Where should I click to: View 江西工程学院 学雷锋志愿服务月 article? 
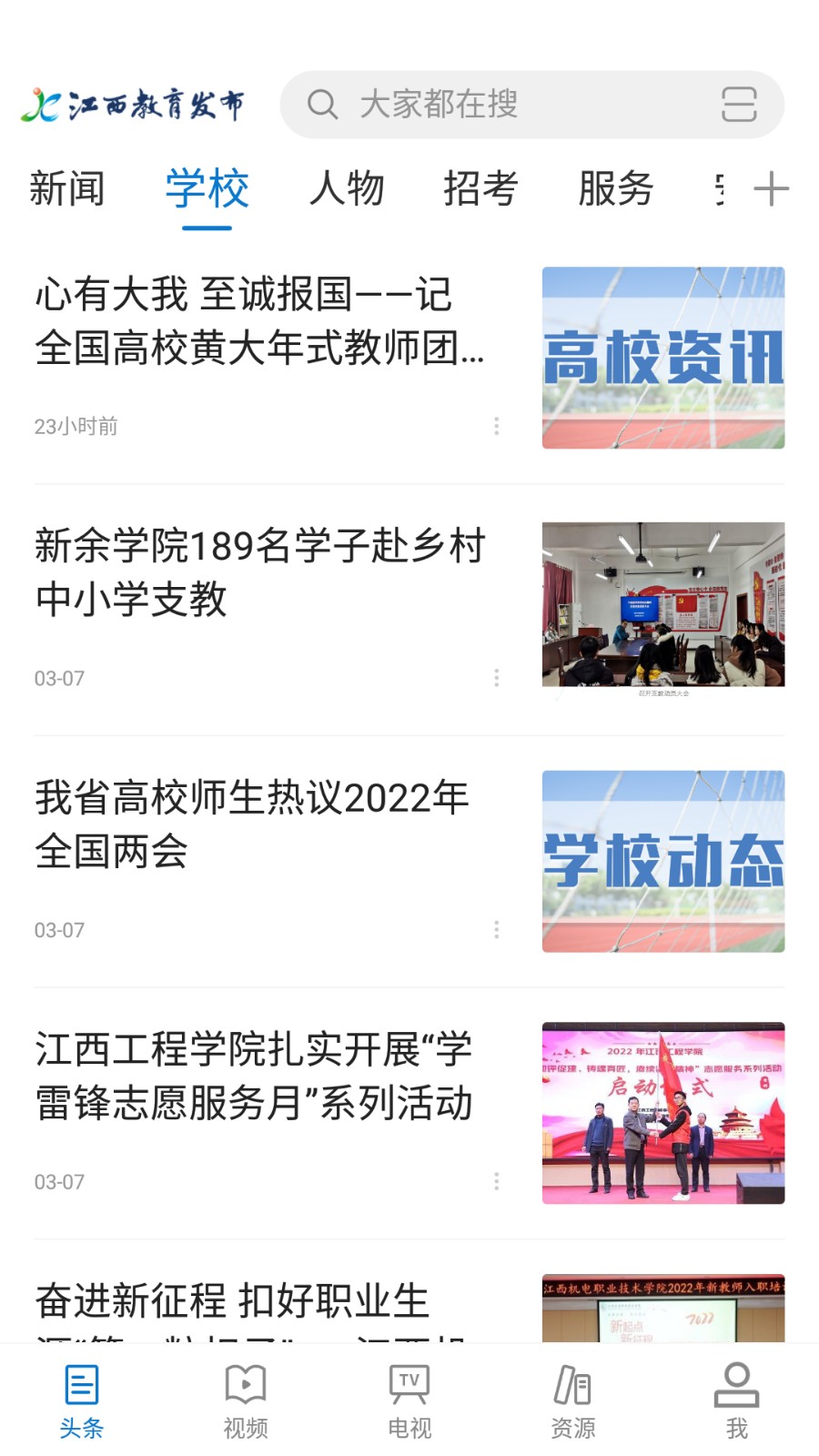pyautogui.click(x=254, y=1076)
